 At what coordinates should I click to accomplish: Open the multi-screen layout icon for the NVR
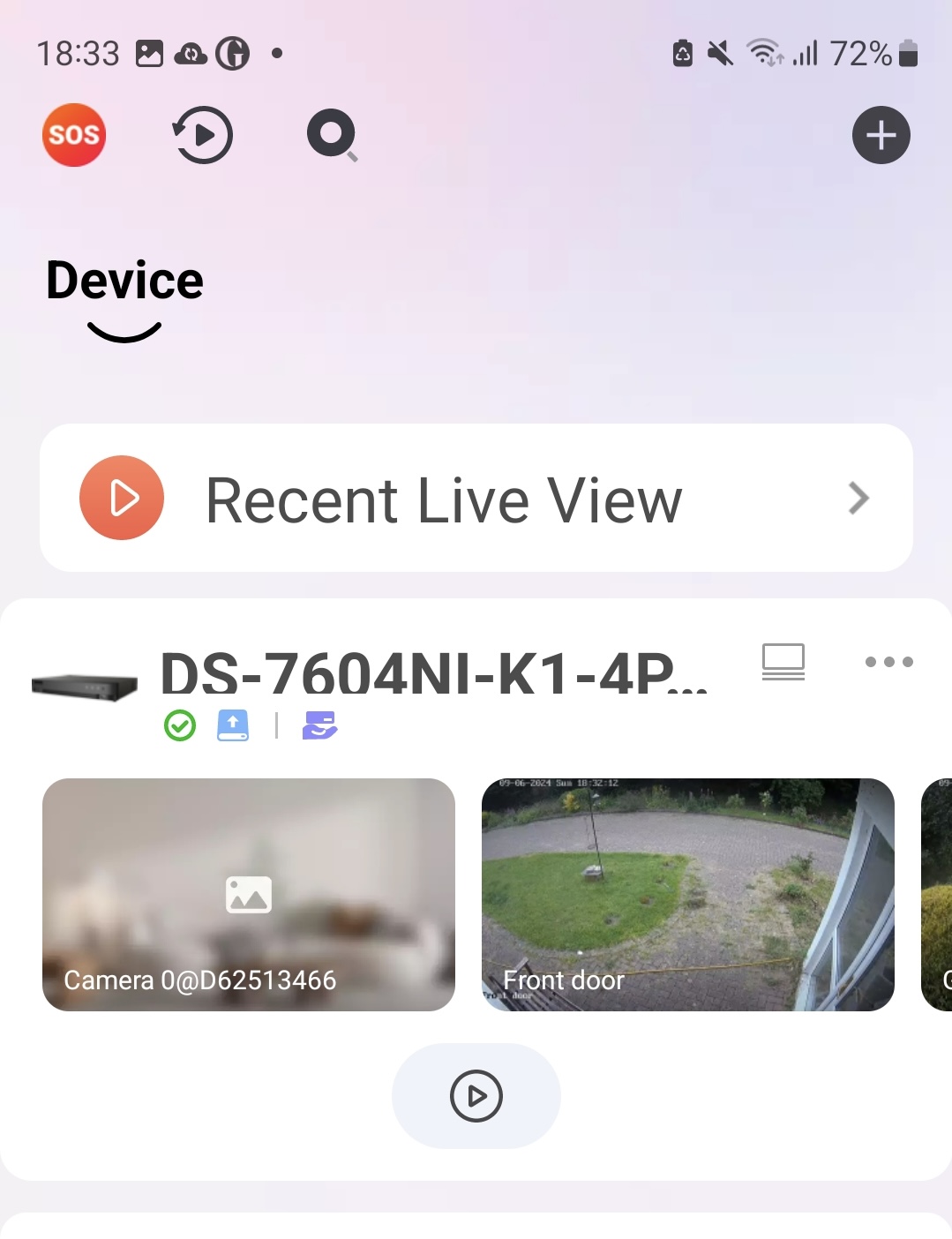coord(783,662)
